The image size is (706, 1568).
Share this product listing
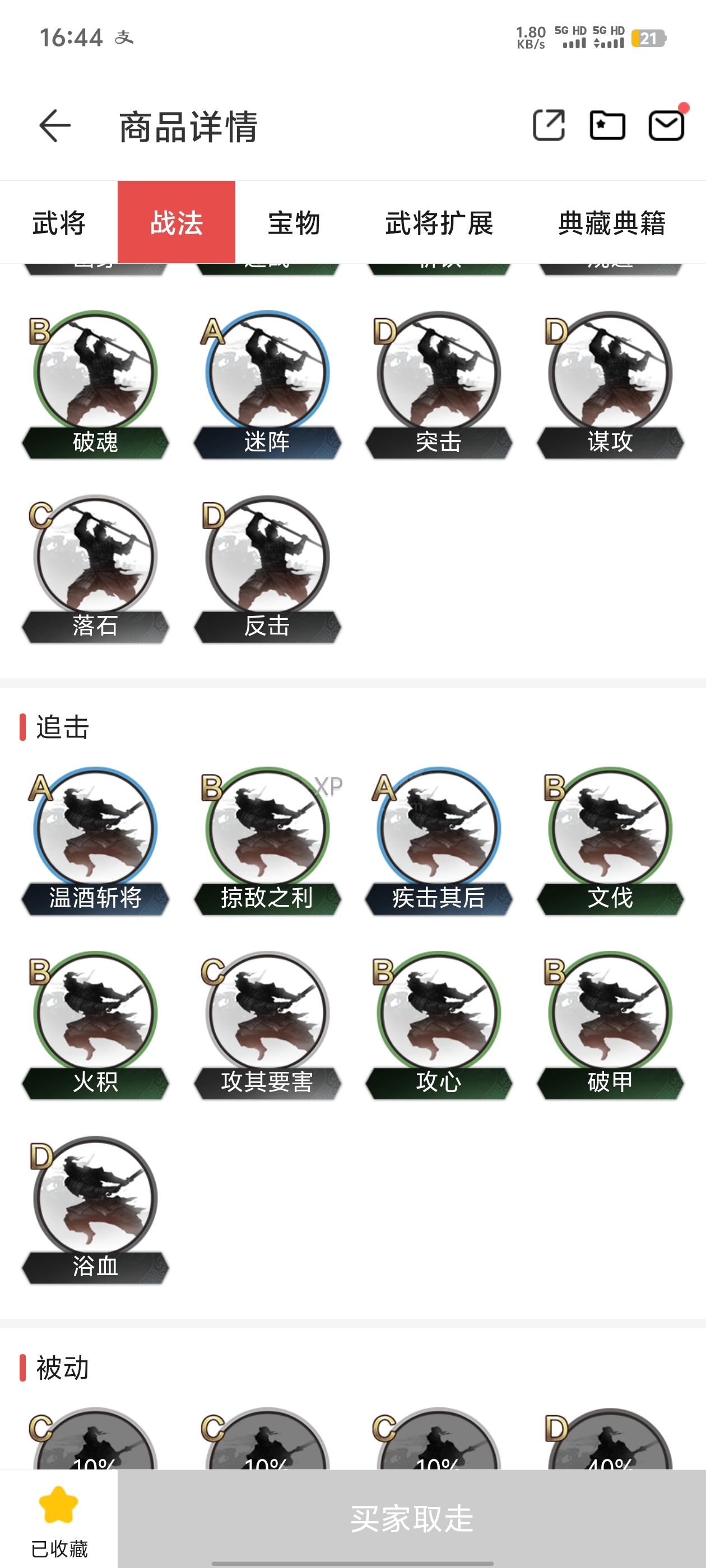pyautogui.click(x=548, y=125)
